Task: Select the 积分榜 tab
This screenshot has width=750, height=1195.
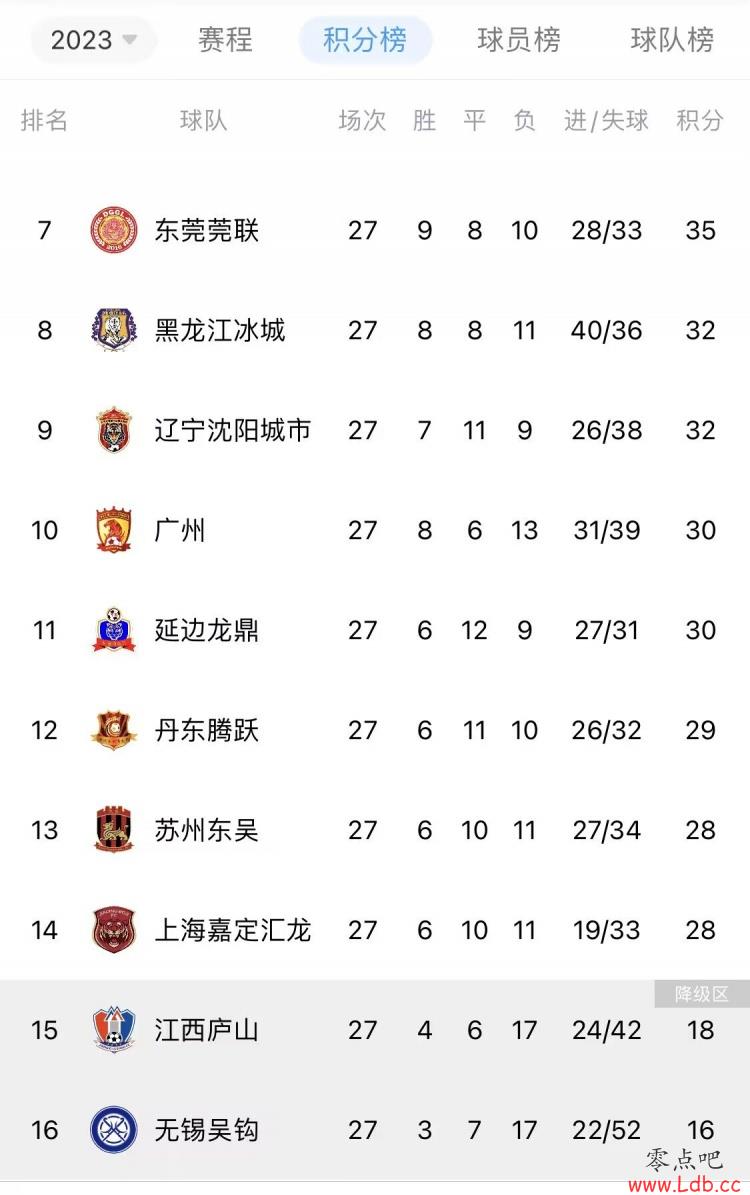Action: 365,40
